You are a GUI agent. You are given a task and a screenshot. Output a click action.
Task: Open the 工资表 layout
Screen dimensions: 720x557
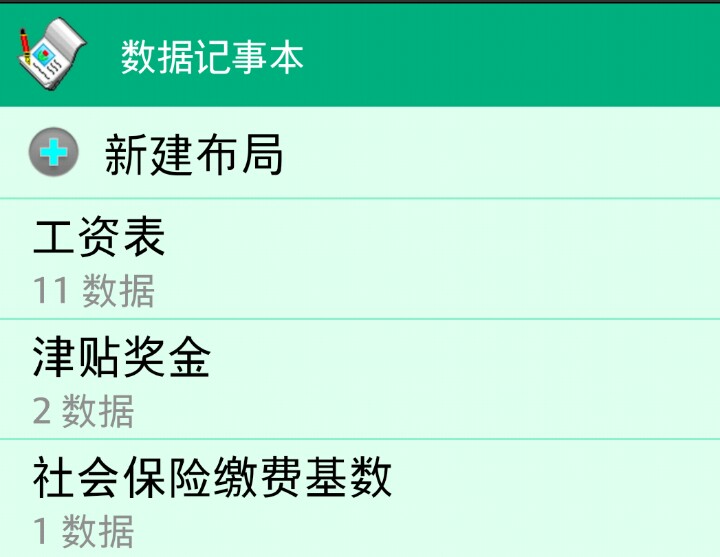[x=100, y=259]
